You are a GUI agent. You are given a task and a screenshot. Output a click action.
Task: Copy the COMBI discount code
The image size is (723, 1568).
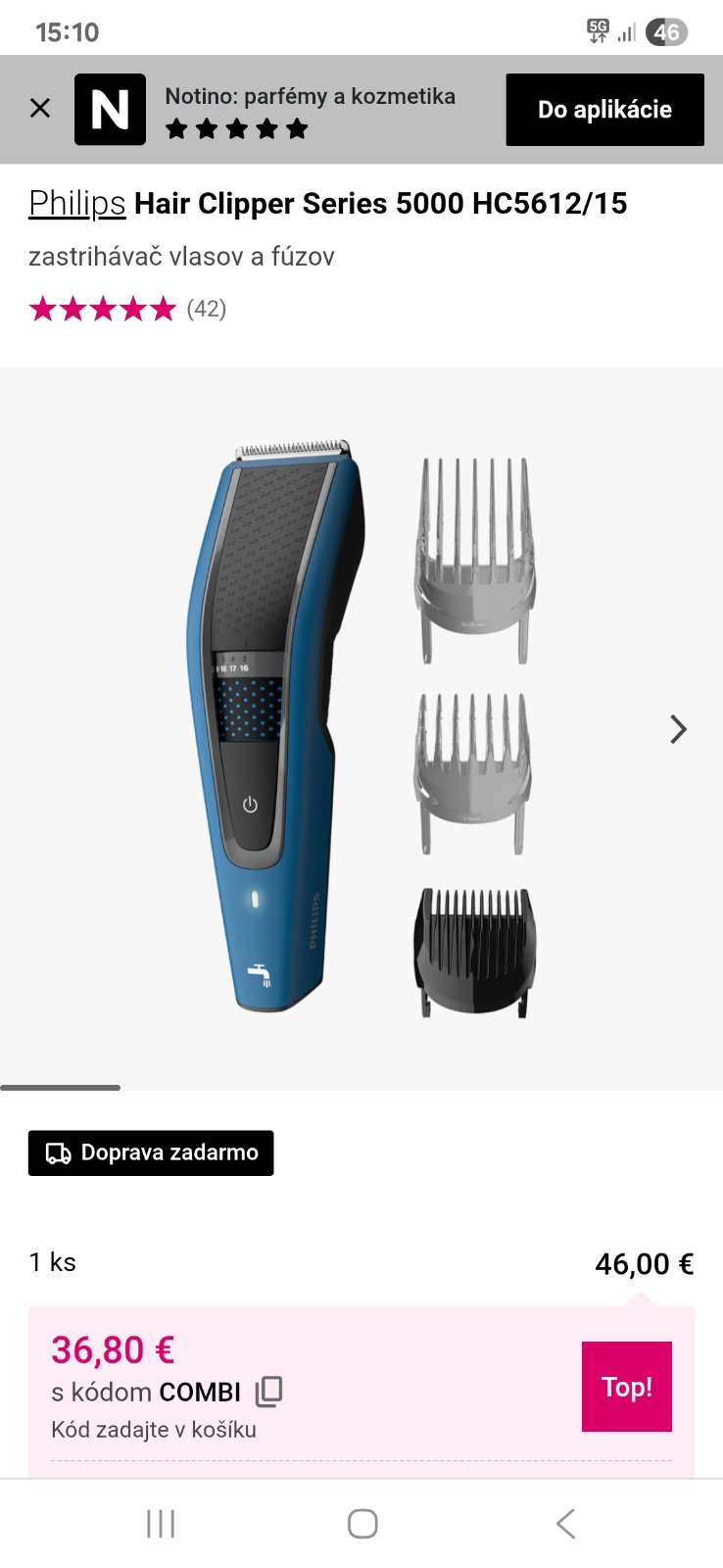(x=269, y=1392)
